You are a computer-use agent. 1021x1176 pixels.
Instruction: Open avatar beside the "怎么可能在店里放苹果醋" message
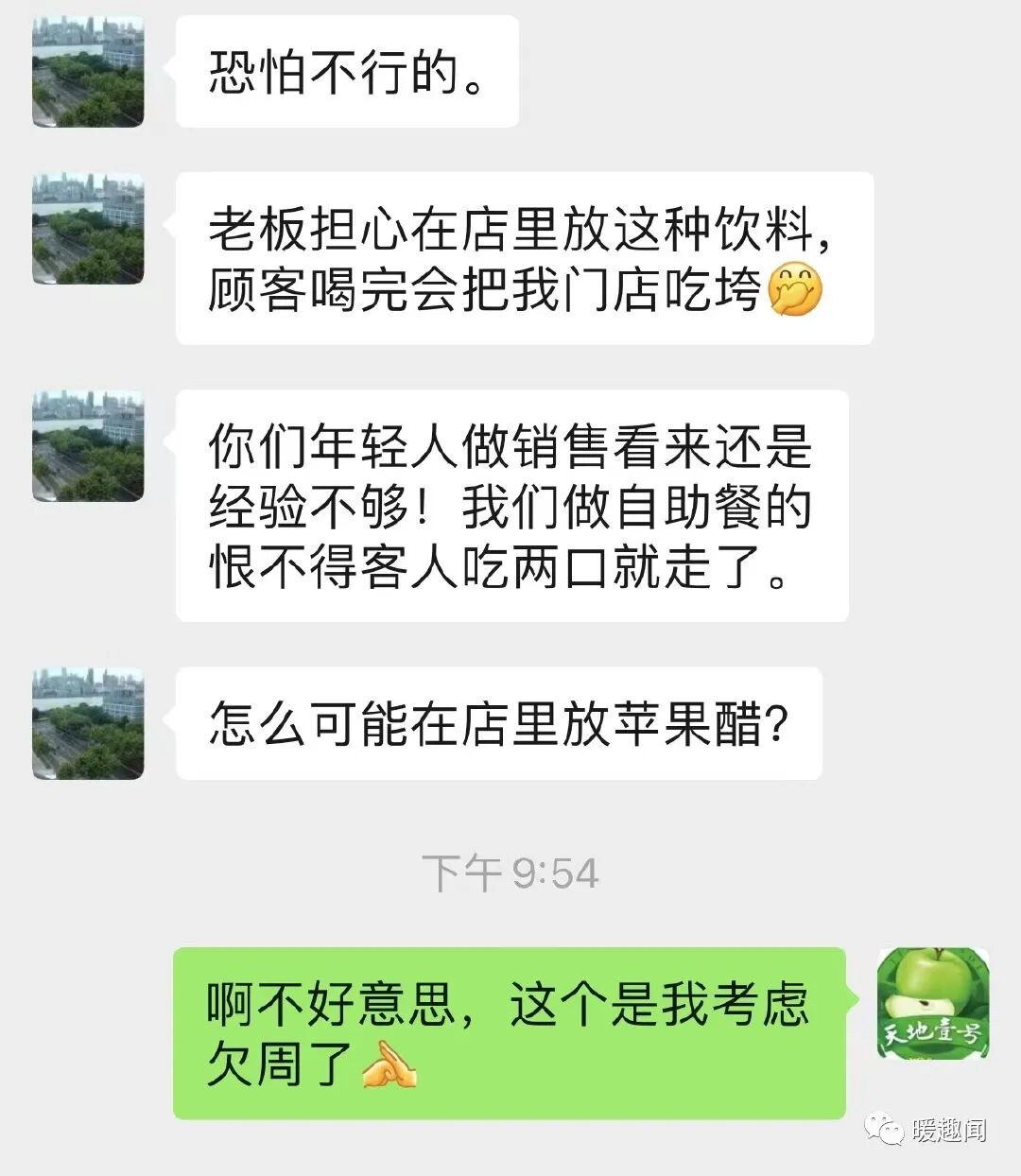88,723
